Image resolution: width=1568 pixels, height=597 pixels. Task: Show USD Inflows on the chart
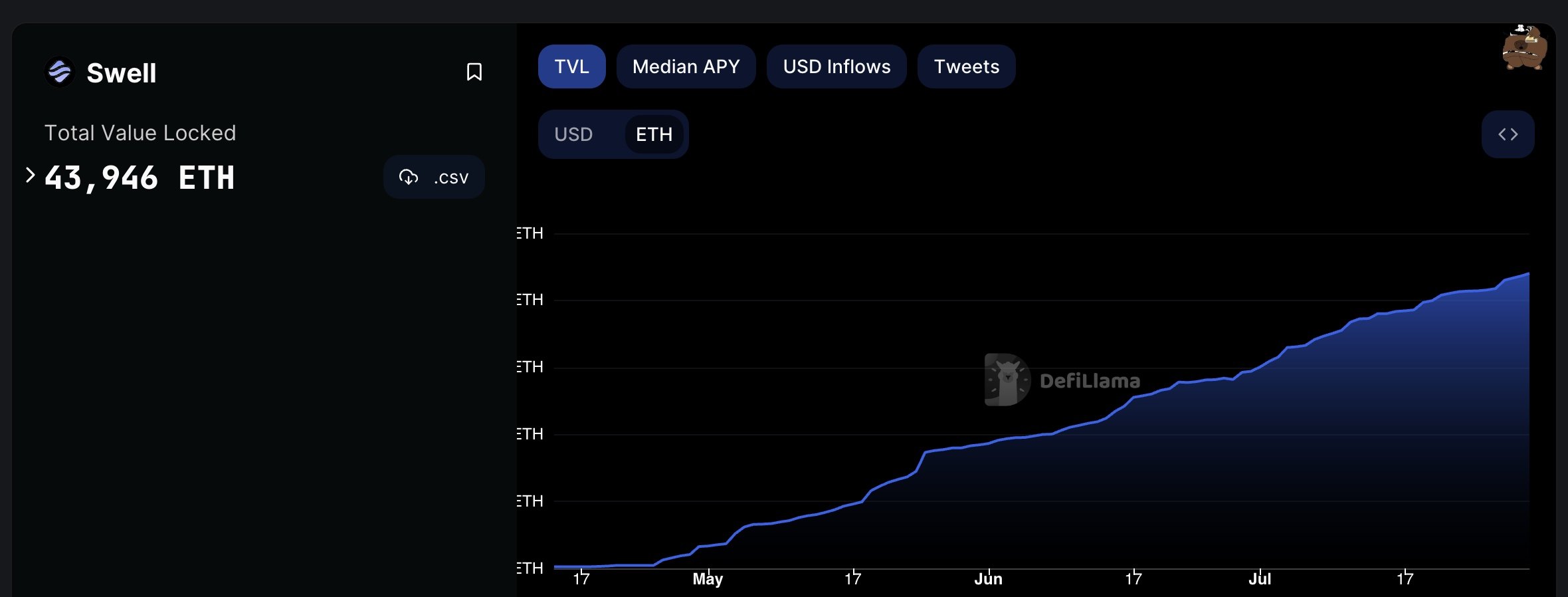click(836, 66)
